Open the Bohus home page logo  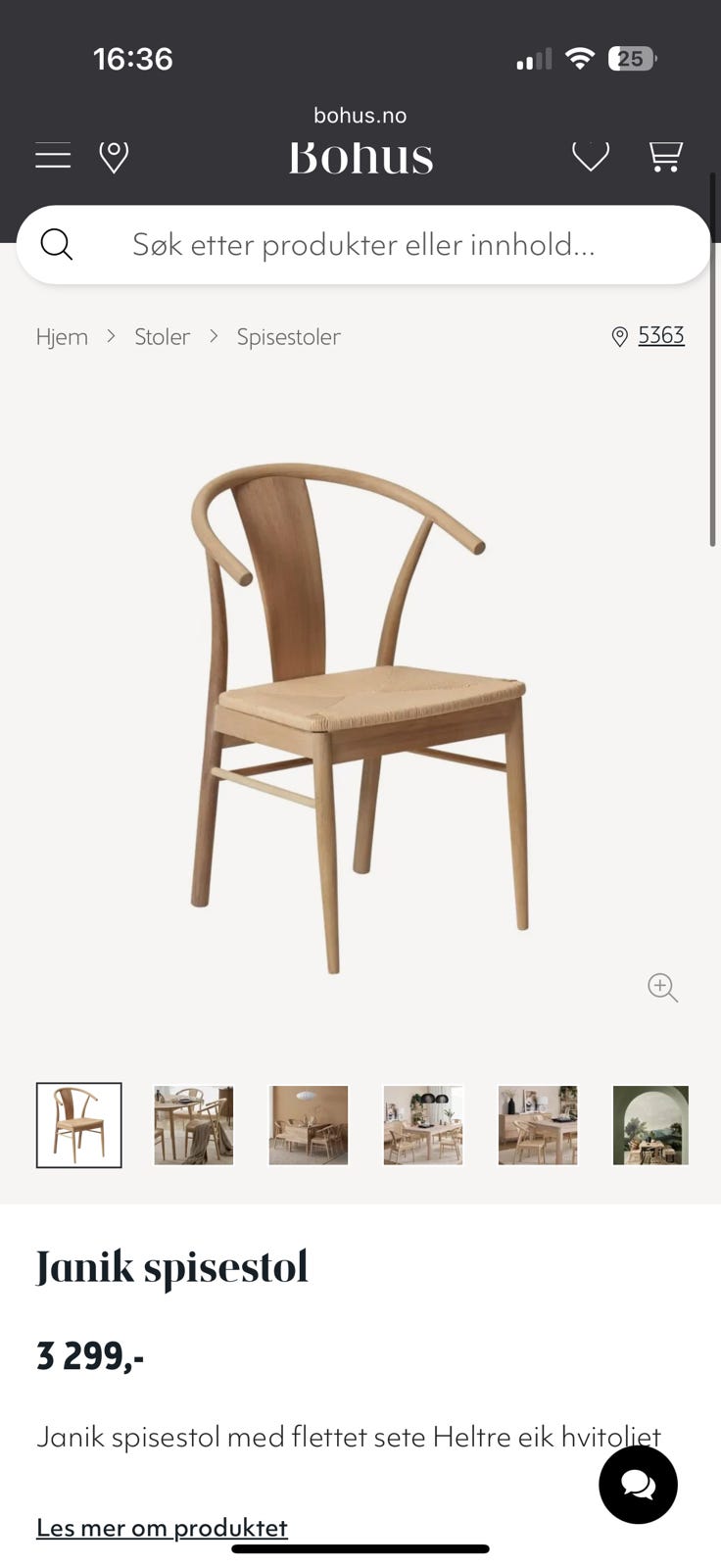[x=360, y=157]
